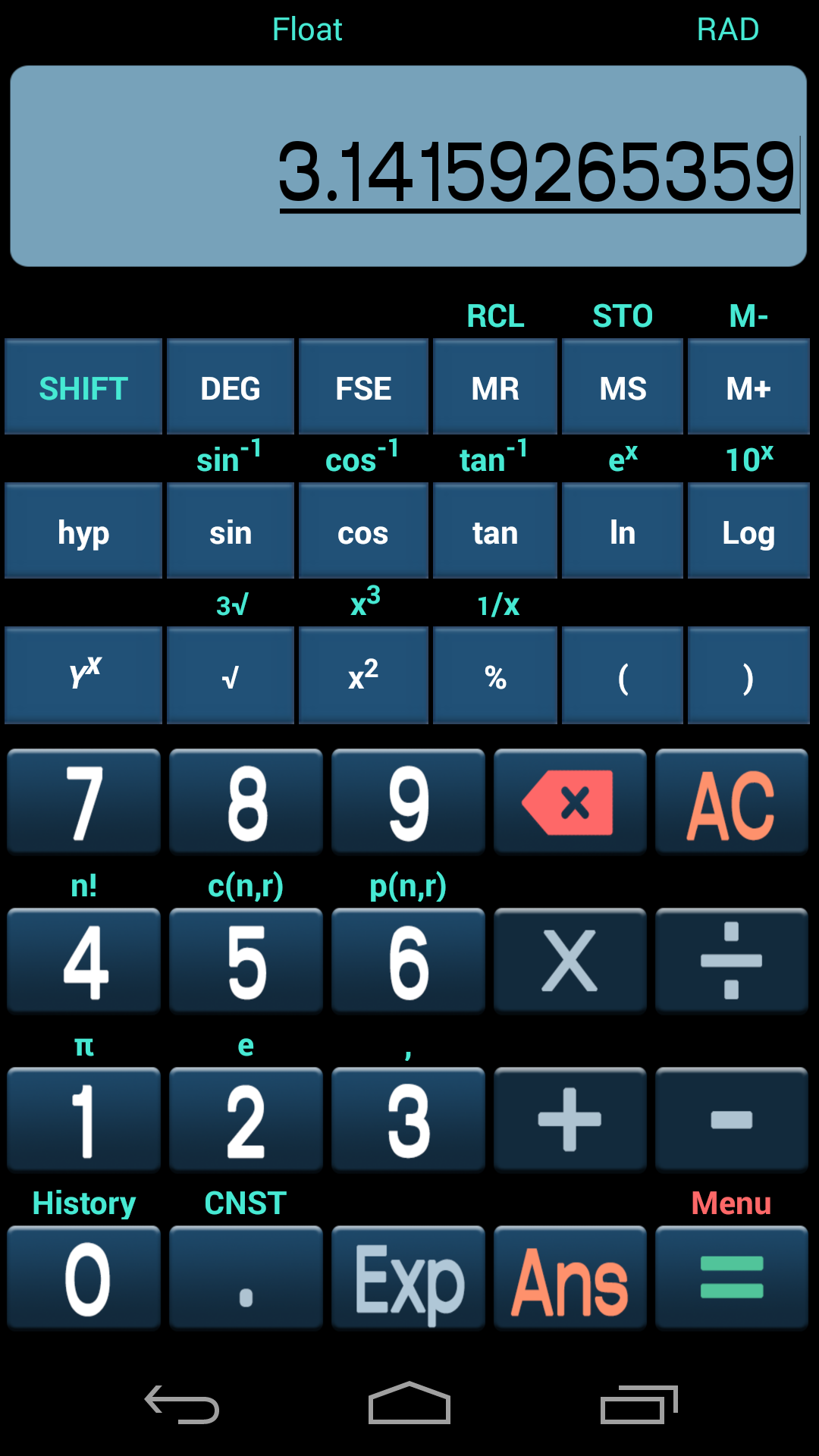This screenshot has height=1456, width=819.
Task: Open calculation History
Action: [83, 1203]
